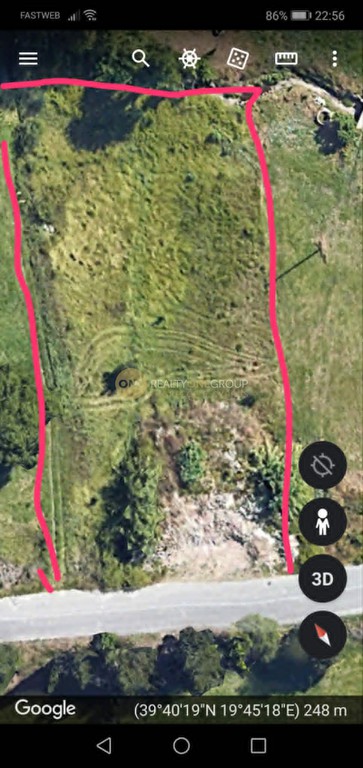Open the ruler measure tool
Screen dimensions: 363x768
click(x=286, y=59)
